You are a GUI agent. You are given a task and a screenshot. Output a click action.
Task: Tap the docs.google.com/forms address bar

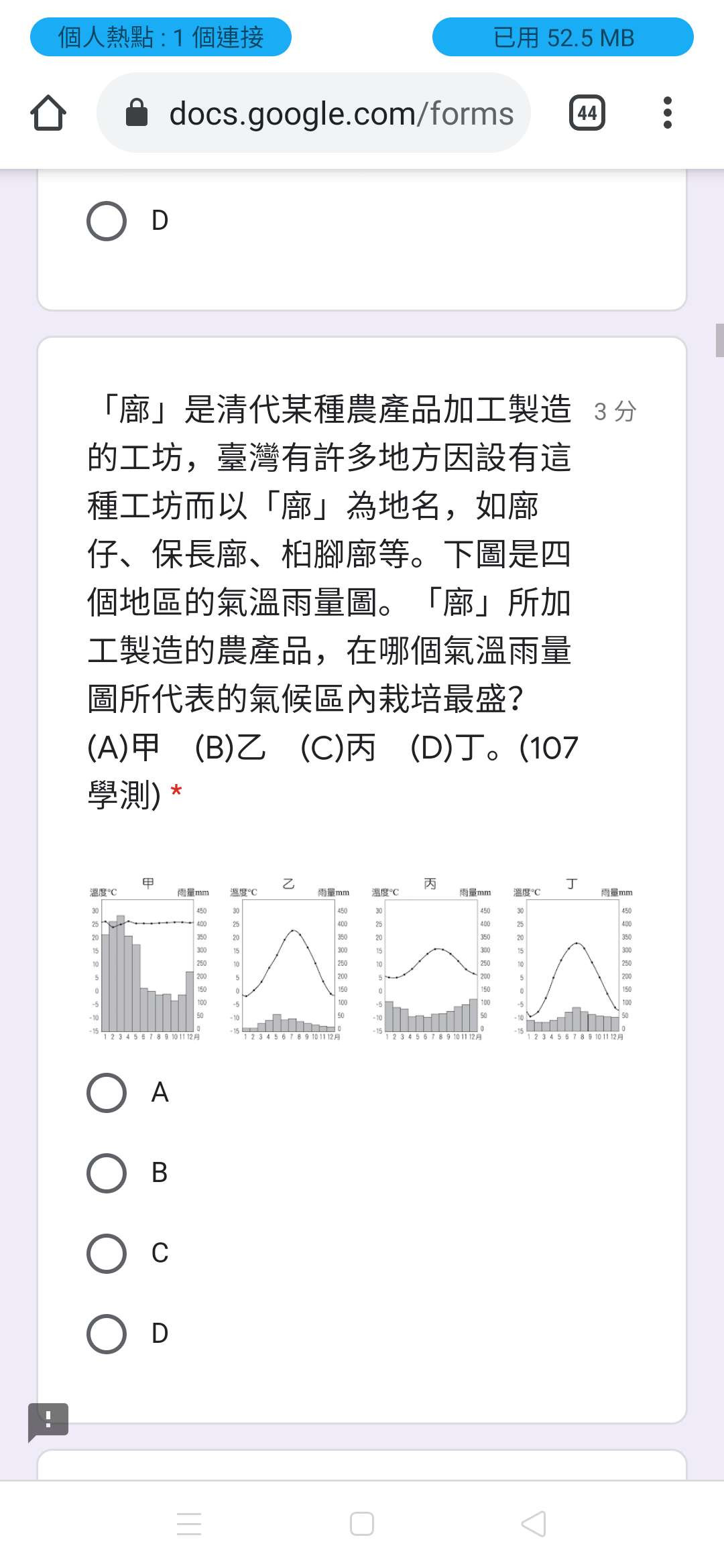pyautogui.click(x=314, y=113)
